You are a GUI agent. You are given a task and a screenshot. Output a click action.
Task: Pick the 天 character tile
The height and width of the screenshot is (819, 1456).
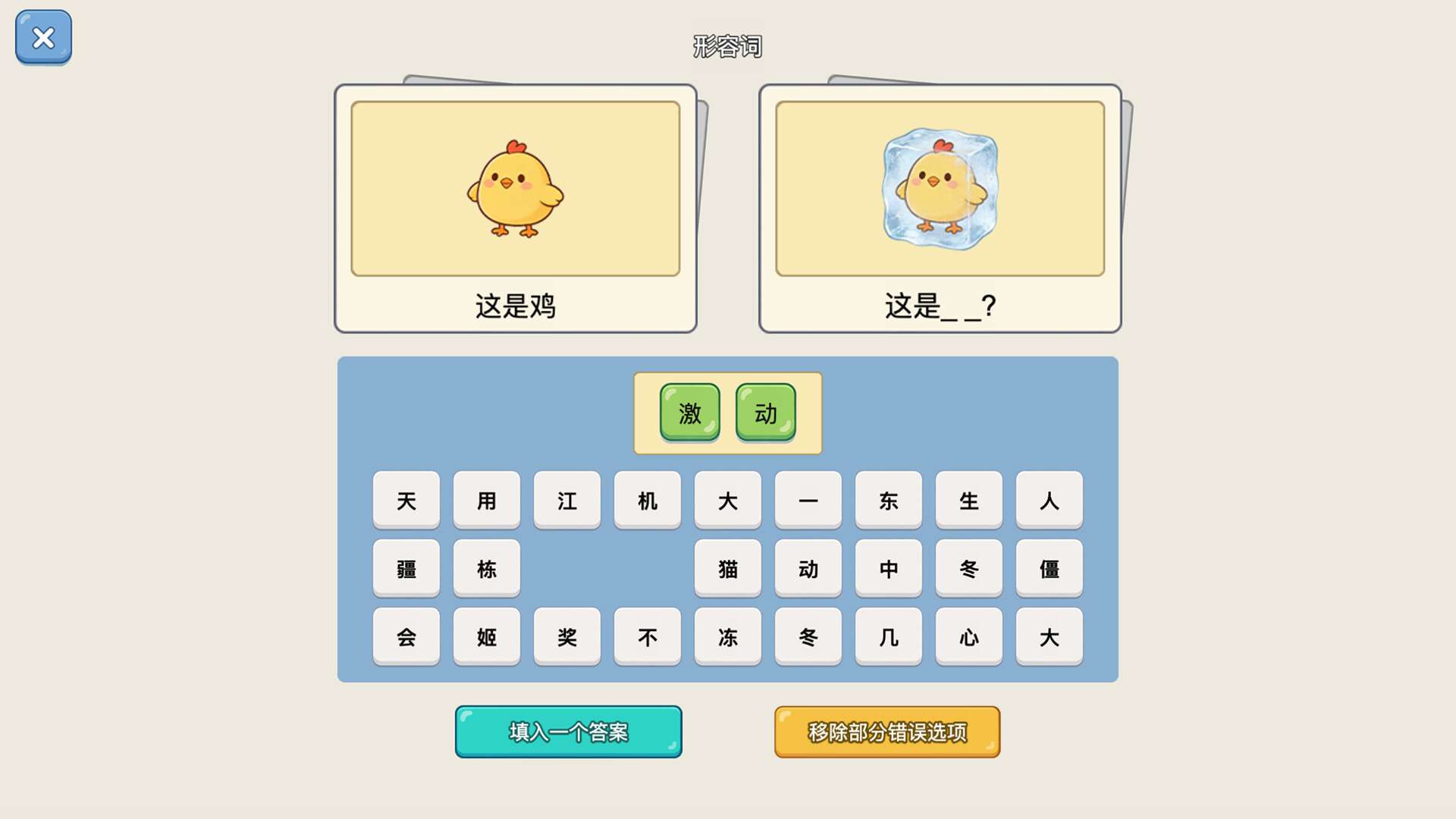point(406,500)
